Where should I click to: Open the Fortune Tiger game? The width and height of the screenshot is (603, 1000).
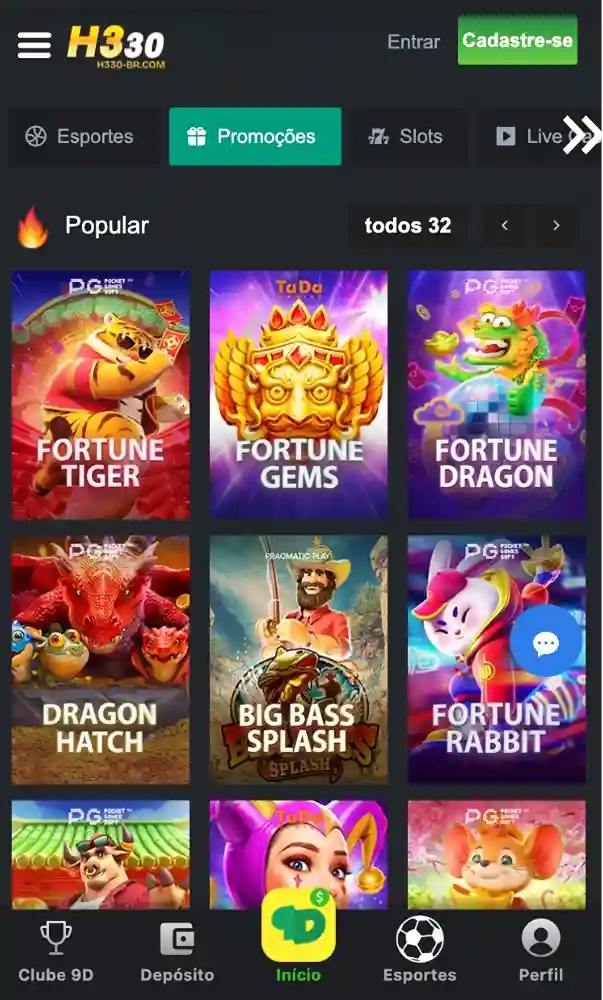point(100,395)
